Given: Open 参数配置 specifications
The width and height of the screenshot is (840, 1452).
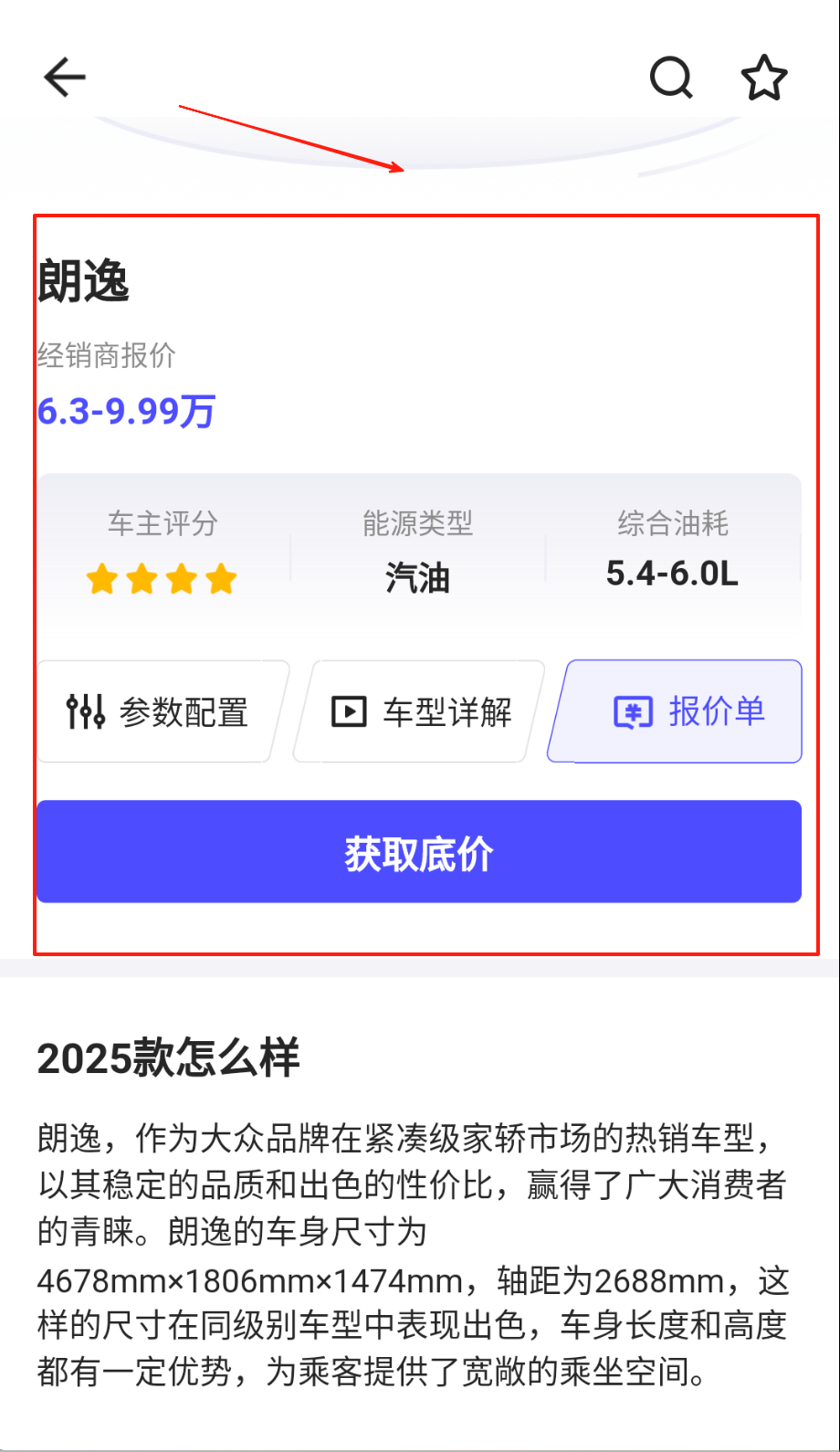Looking at the screenshot, I should tap(159, 711).
